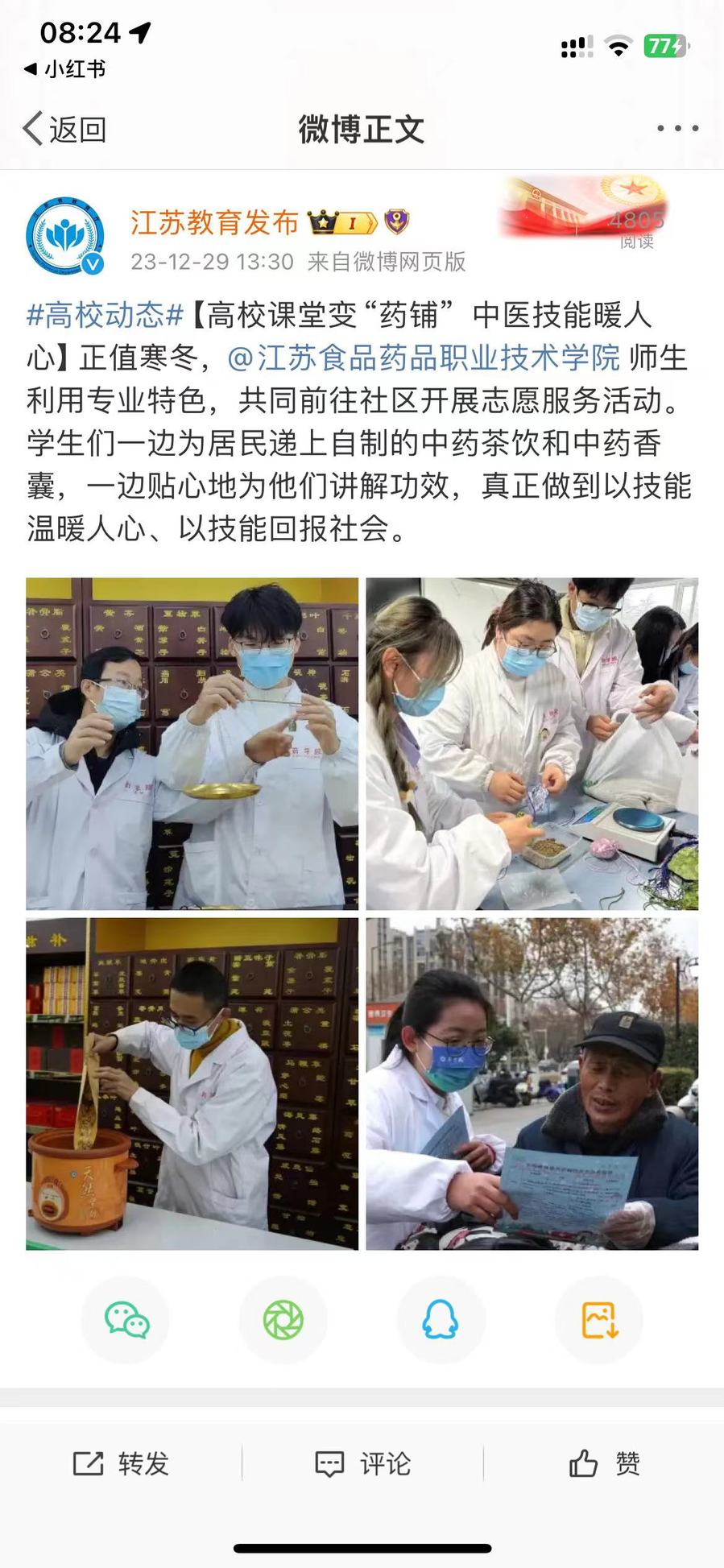Share post to WeChat
724x1568 pixels.
pyautogui.click(x=126, y=1320)
